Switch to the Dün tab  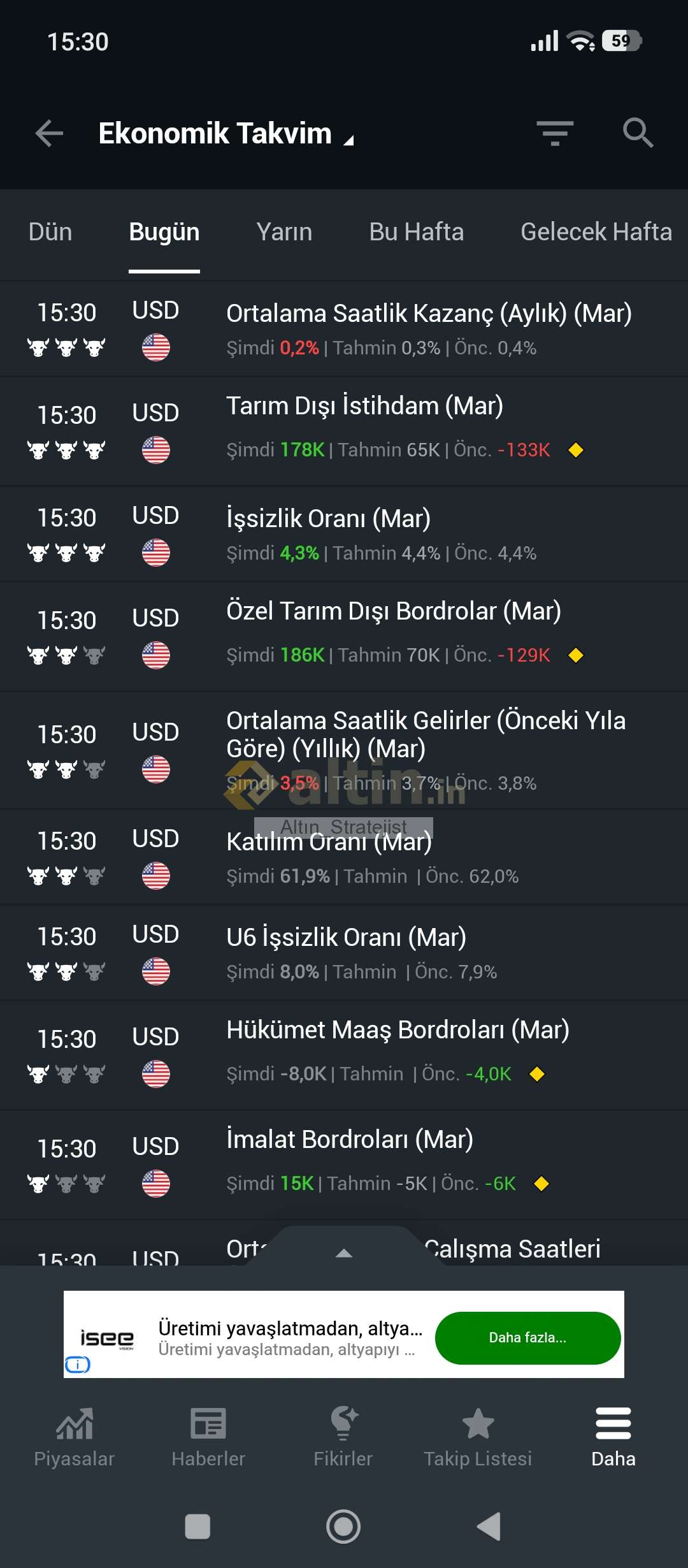click(50, 232)
